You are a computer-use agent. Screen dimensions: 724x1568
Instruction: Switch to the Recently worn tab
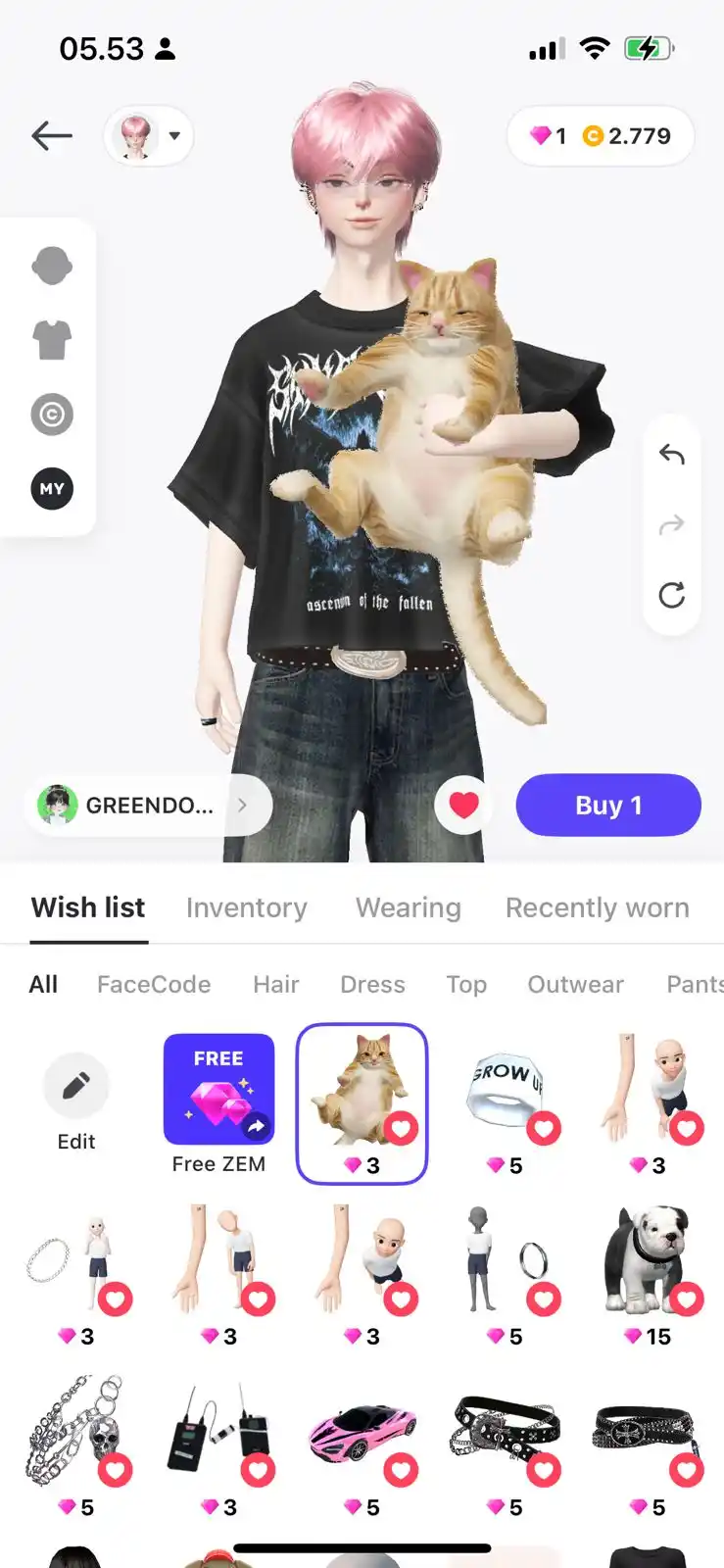597,908
